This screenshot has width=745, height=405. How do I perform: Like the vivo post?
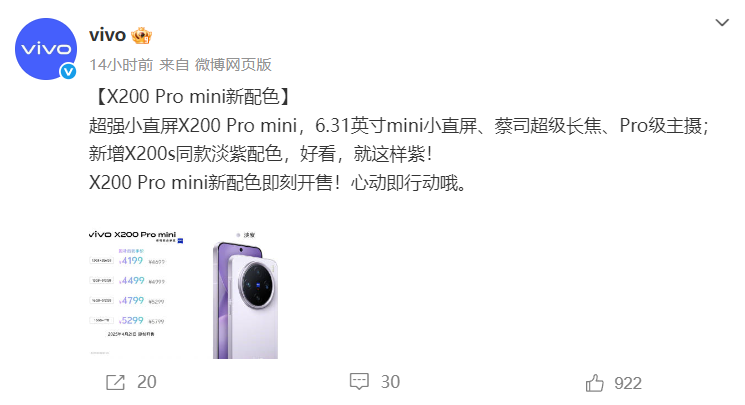coord(612,382)
